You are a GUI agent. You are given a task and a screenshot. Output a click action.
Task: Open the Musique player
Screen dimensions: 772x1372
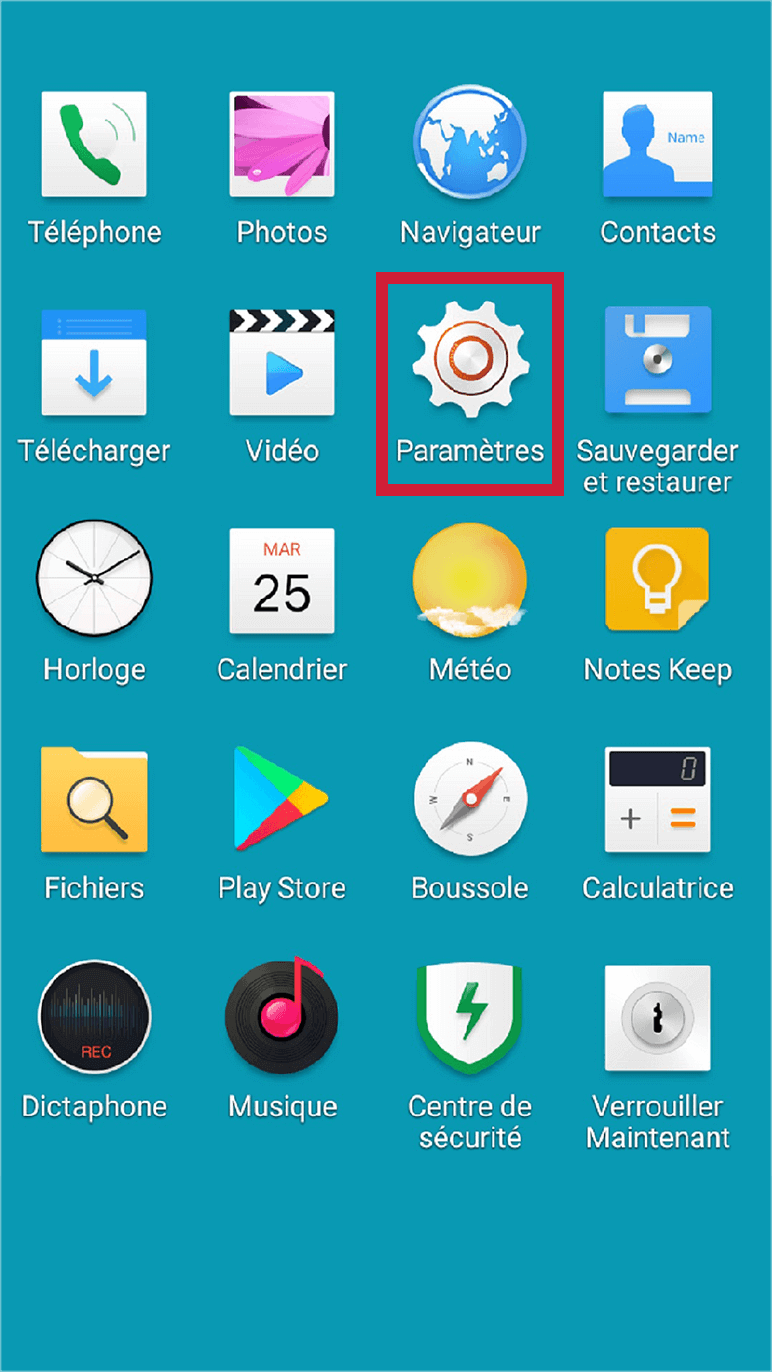tap(281, 1017)
